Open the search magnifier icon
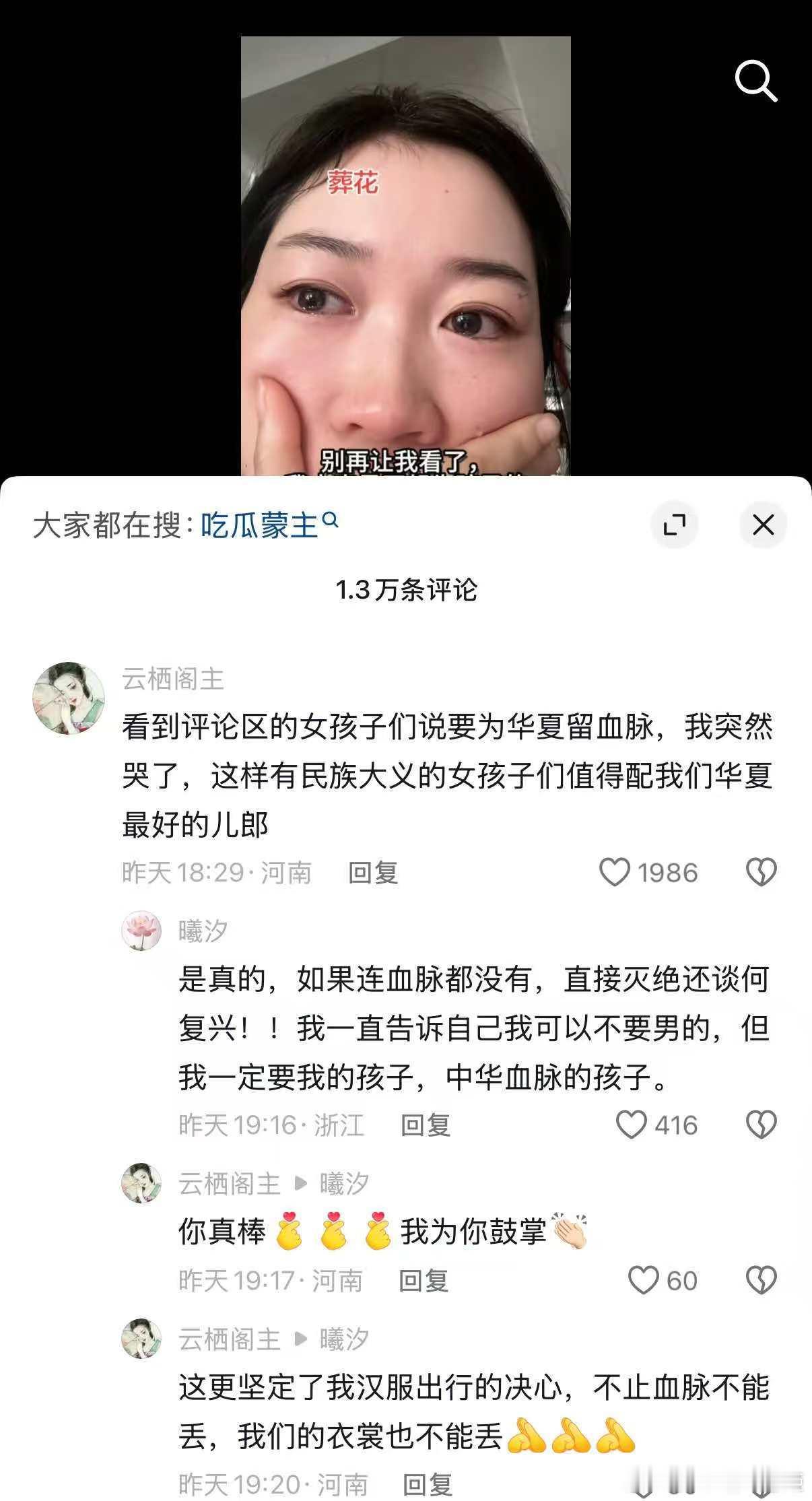 click(757, 80)
